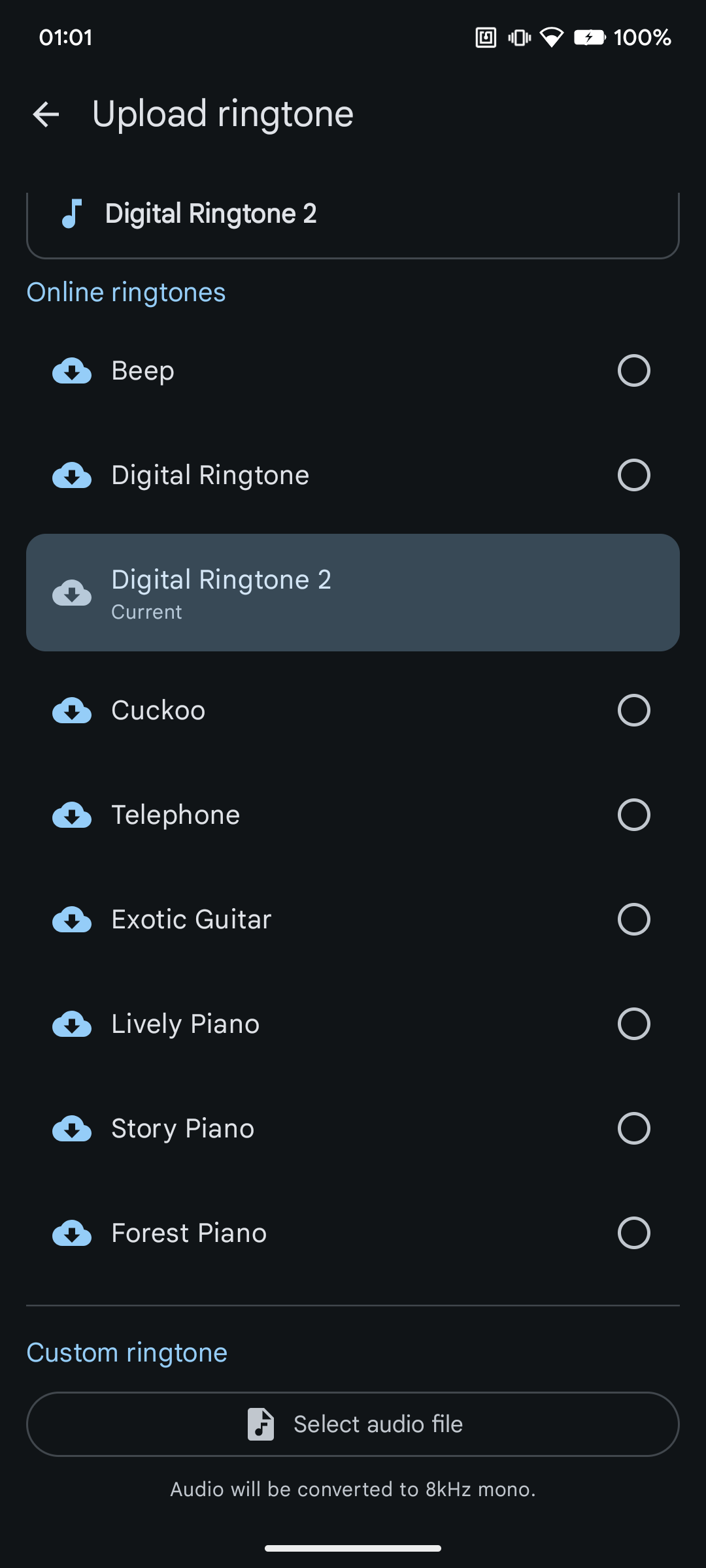Select the Telephone radio button
The height and width of the screenshot is (1568, 706).
tap(633, 815)
